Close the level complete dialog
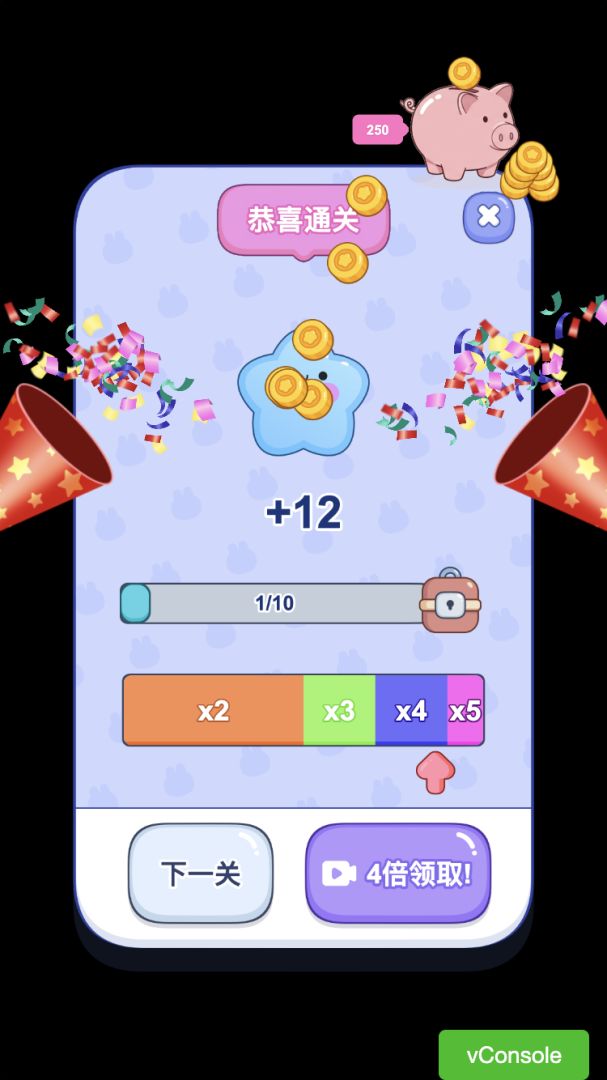This screenshot has width=607, height=1080. click(x=488, y=217)
